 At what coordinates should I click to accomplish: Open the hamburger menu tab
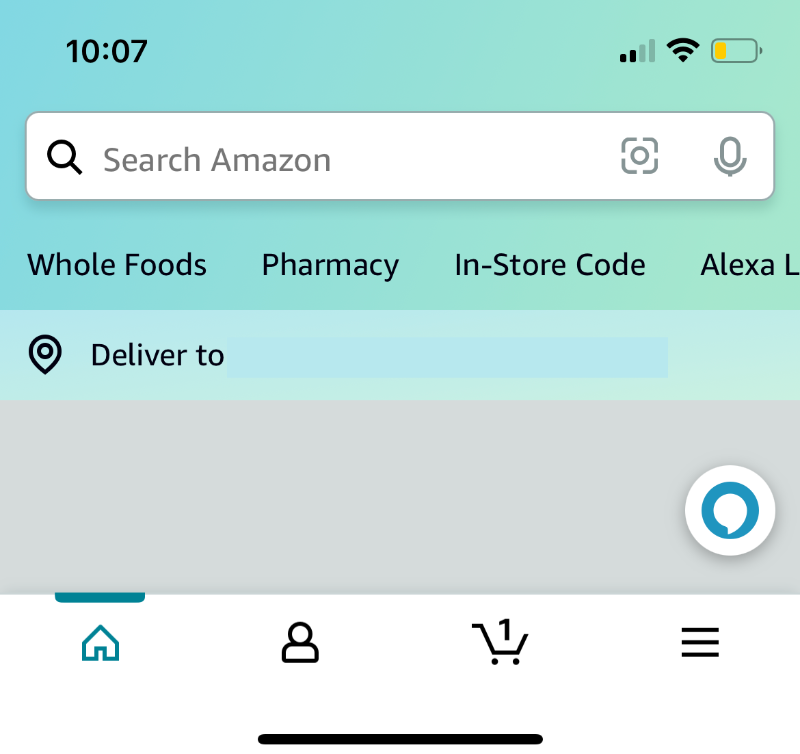pos(700,643)
